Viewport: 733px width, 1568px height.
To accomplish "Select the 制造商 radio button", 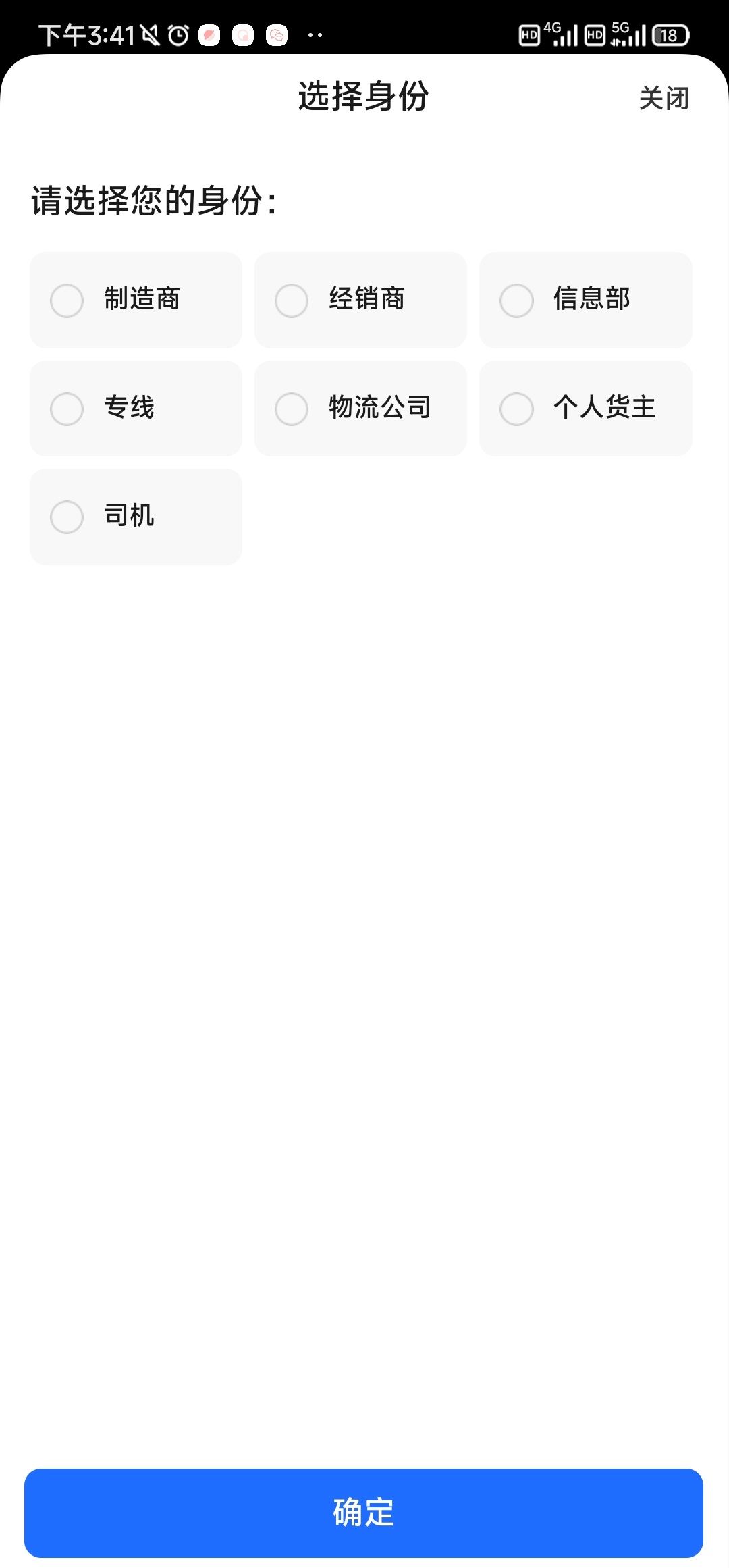I will pyautogui.click(x=66, y=300).
